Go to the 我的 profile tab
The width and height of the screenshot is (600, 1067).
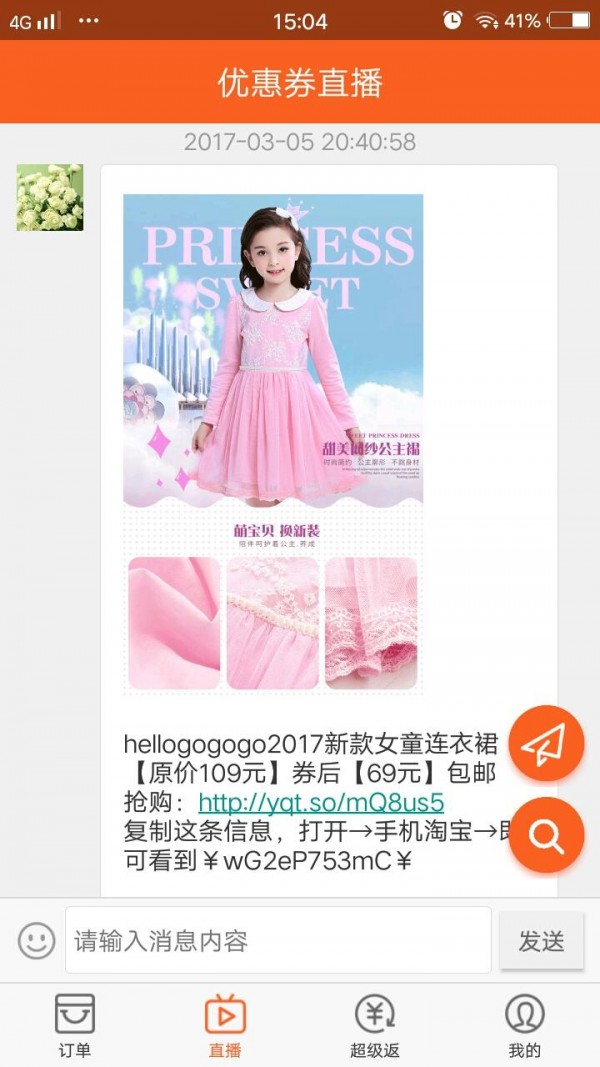(524, 1026)
